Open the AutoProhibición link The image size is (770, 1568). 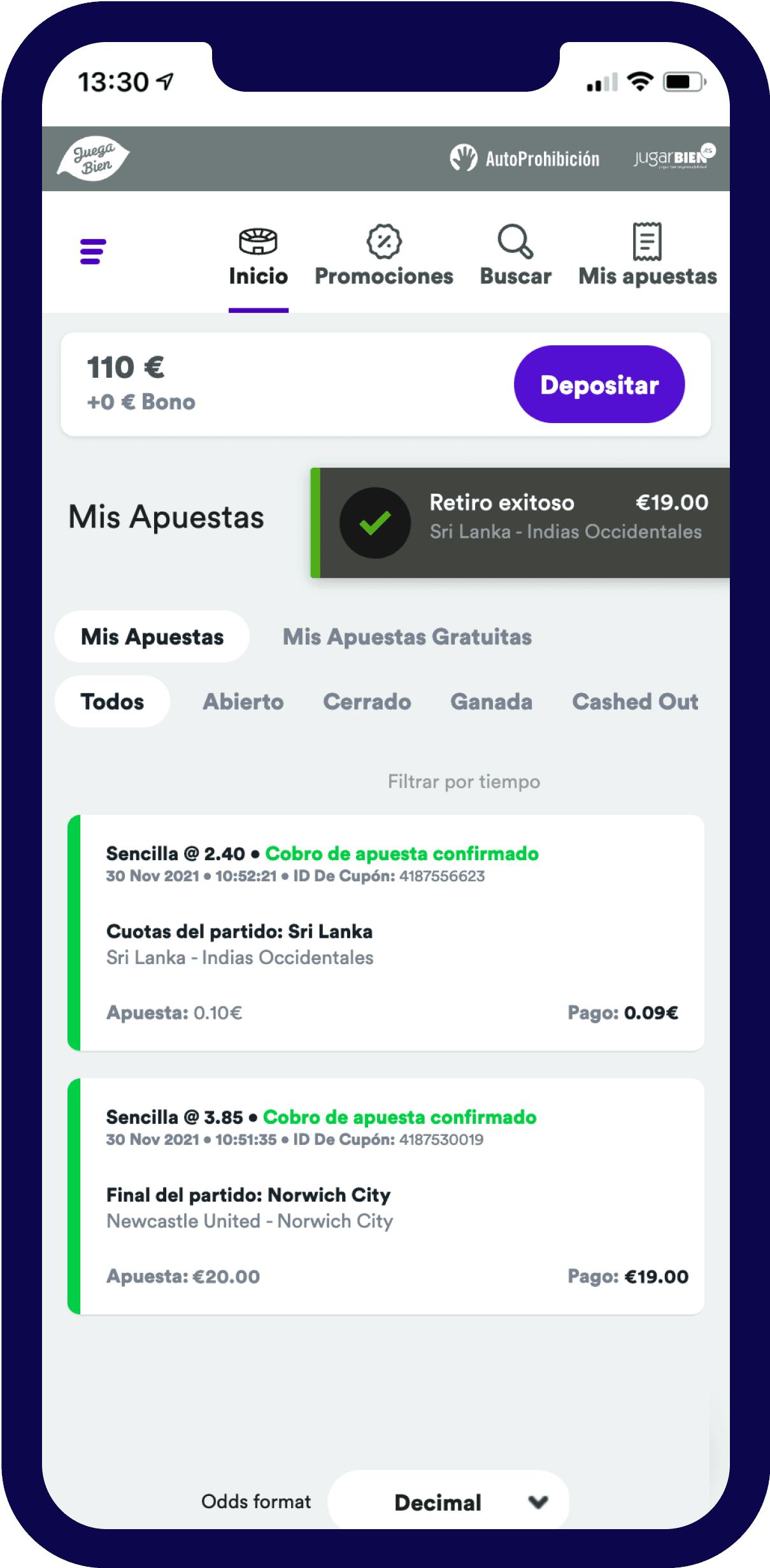click(525, 159)
